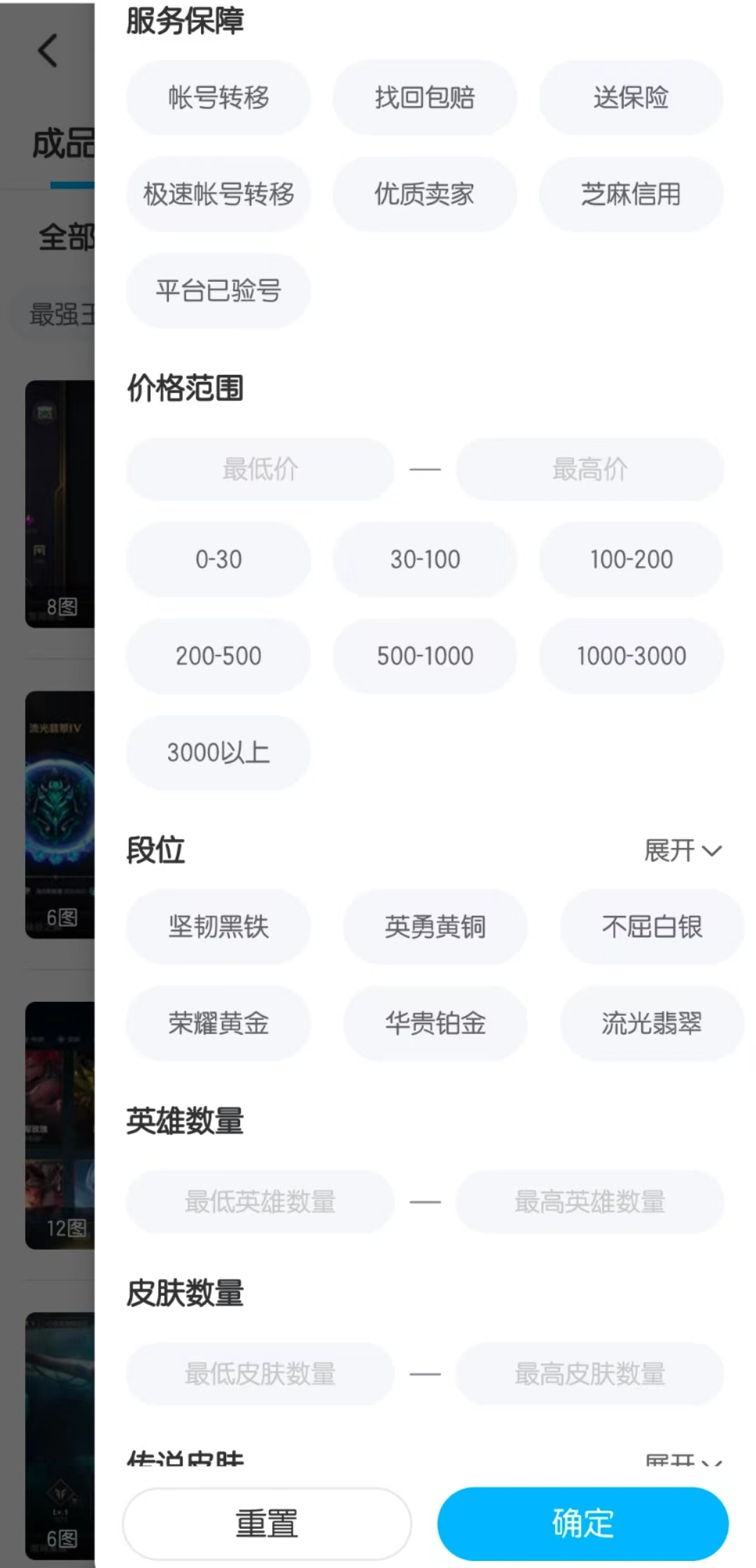This screenshot has width=756, height=1568.
Task: Filter by 荣耀黄金 rank
Action: tap(218, 1023)
